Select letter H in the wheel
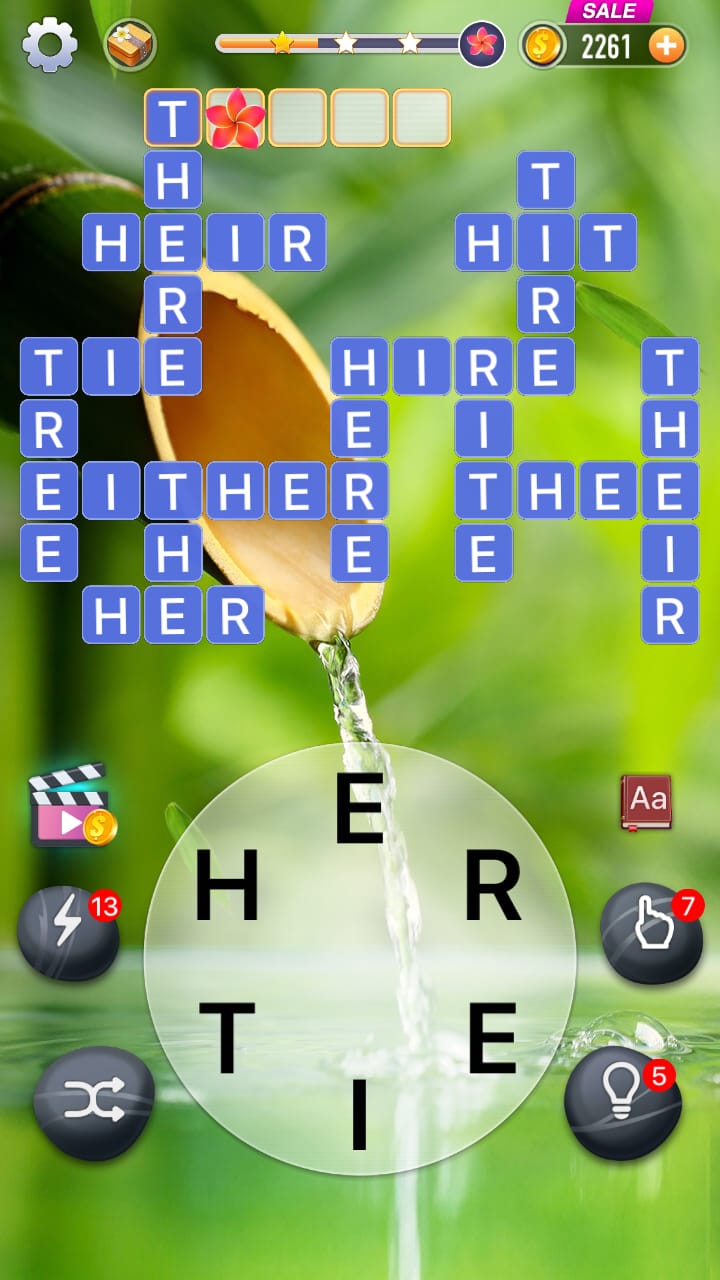The height and width of the screenshot is (1280, 720). [x=227, y=885]
